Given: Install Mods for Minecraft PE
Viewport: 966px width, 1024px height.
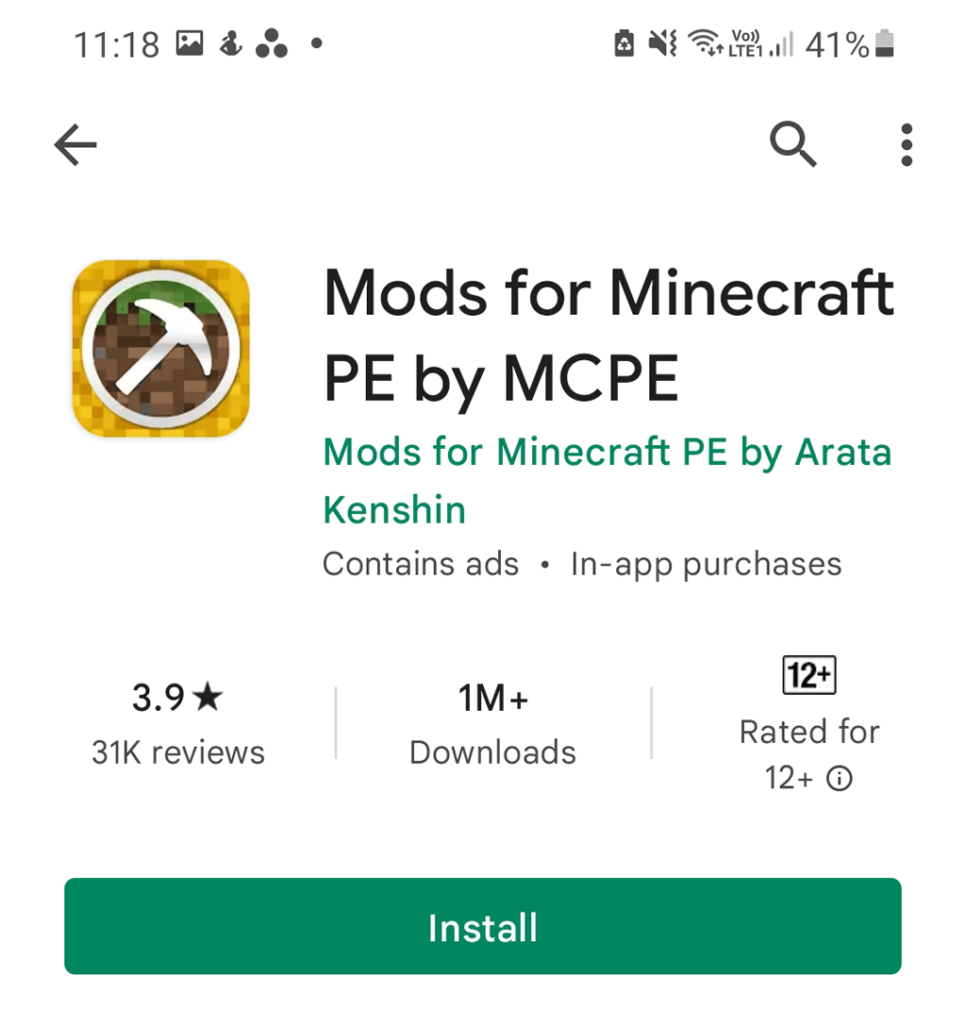Looking at the screenshot, I should [x=483, y=926].
